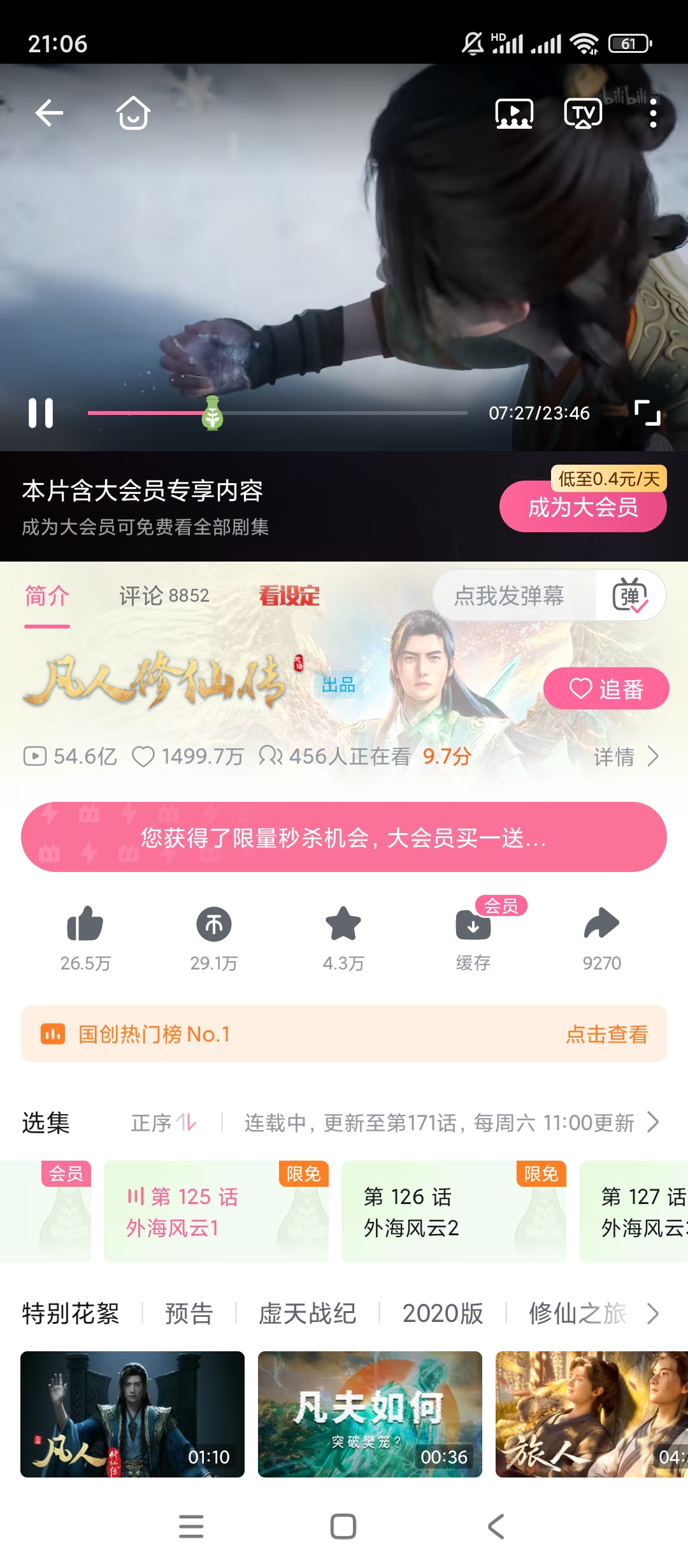688x1568 pixels.
Task: Give coins to this video
Action: [x=214, y=924]
